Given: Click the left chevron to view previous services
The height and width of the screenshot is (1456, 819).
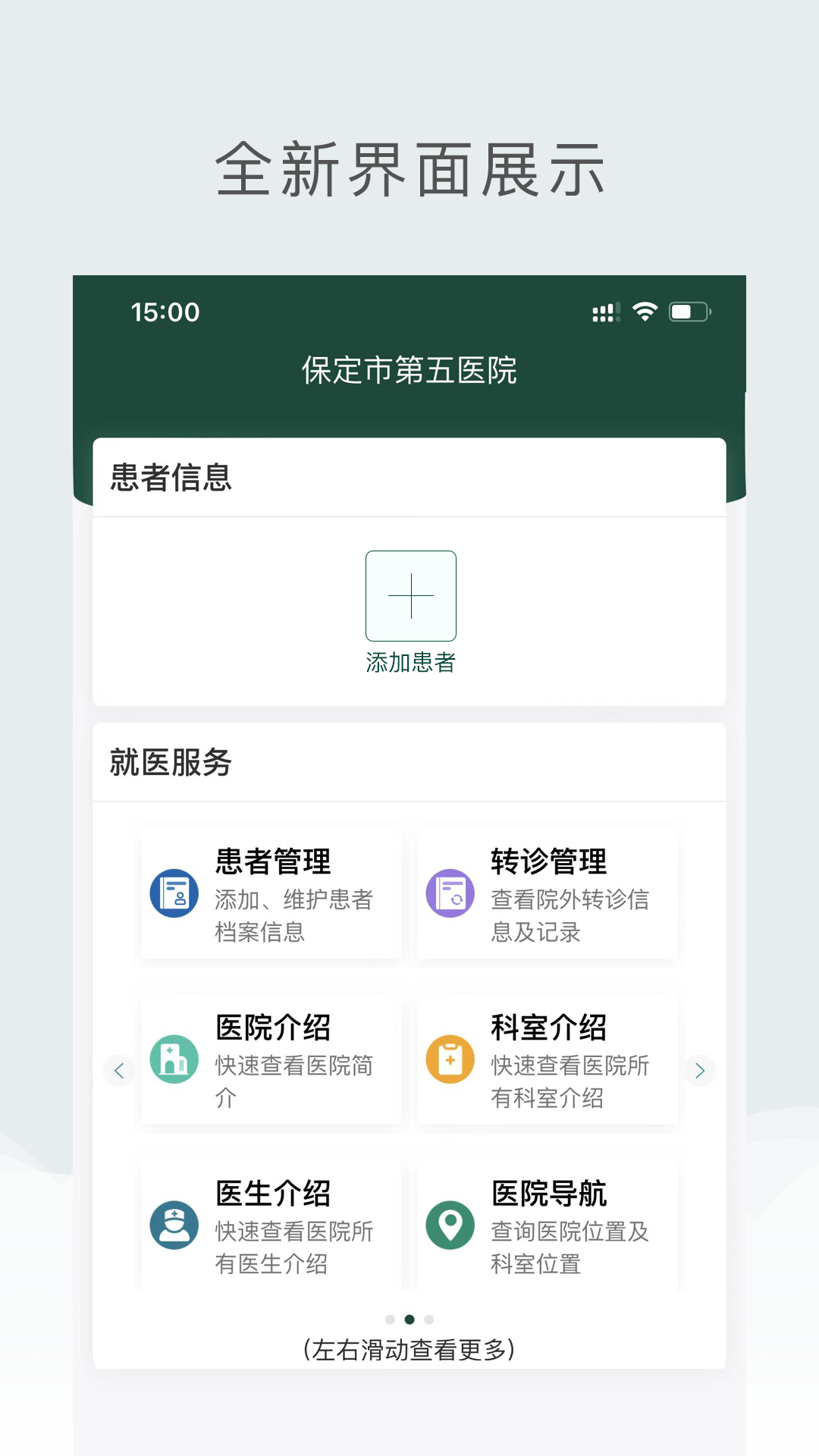Looking at the screenshot, I should click(118, 1070).
